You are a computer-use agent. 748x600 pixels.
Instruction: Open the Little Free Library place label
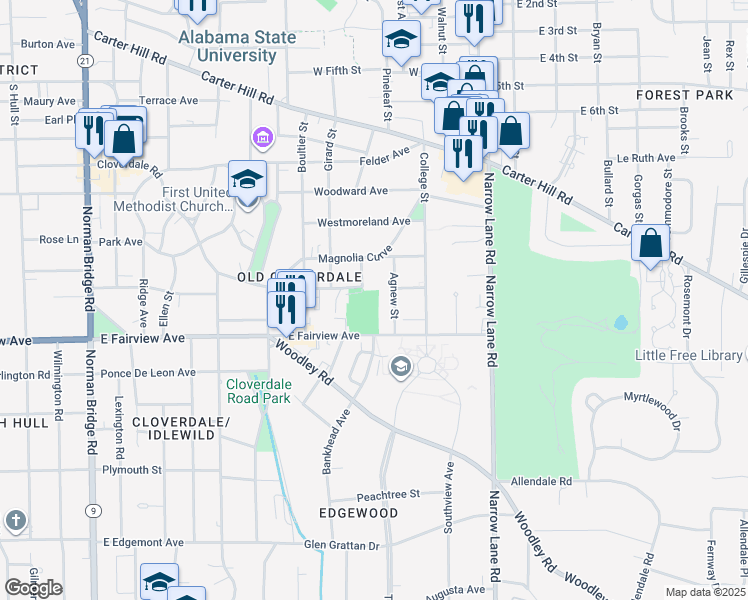689,355
